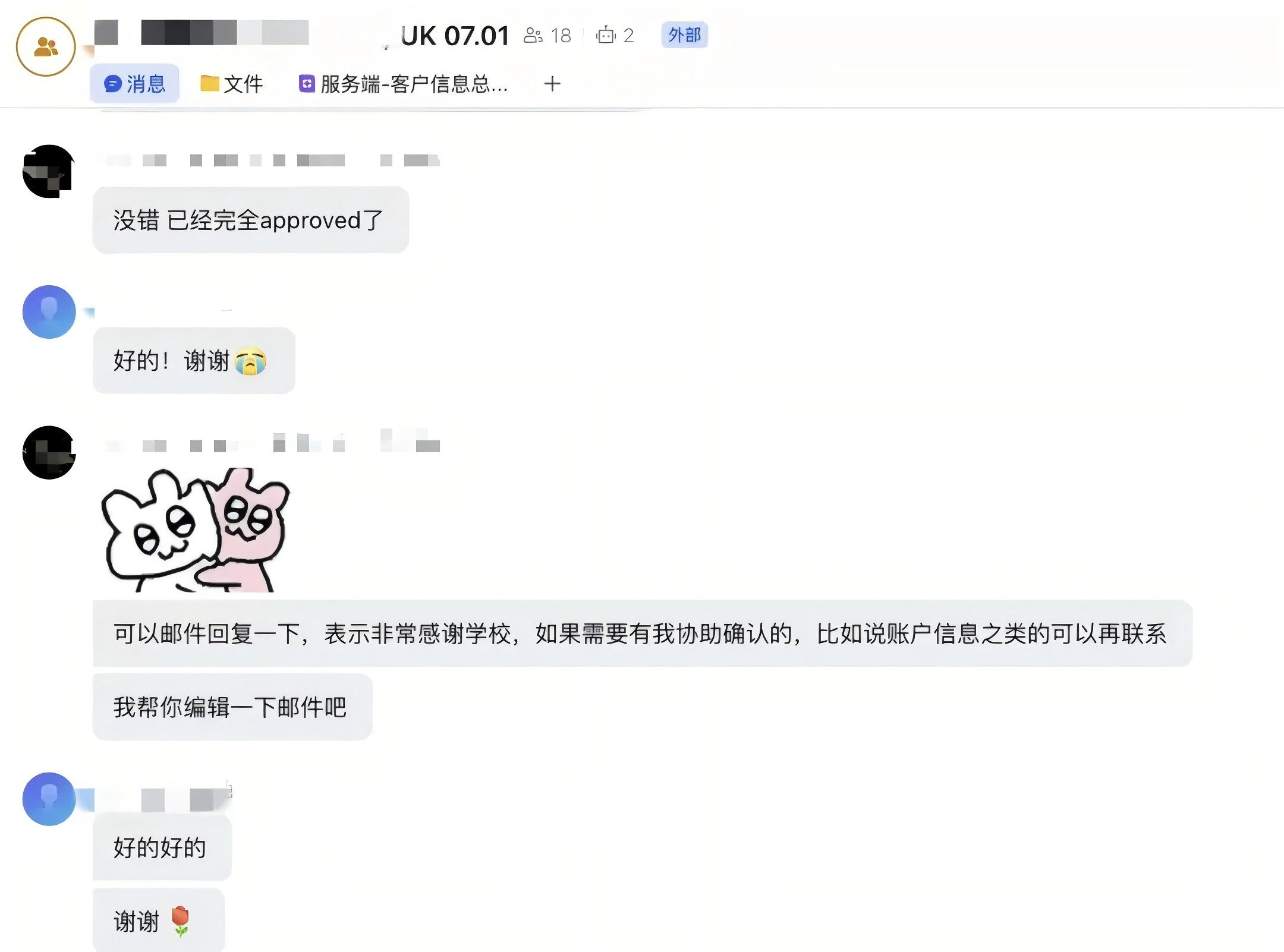
Task: View the 18 group members
Action: pyautogui.click(x=547, y=36)
